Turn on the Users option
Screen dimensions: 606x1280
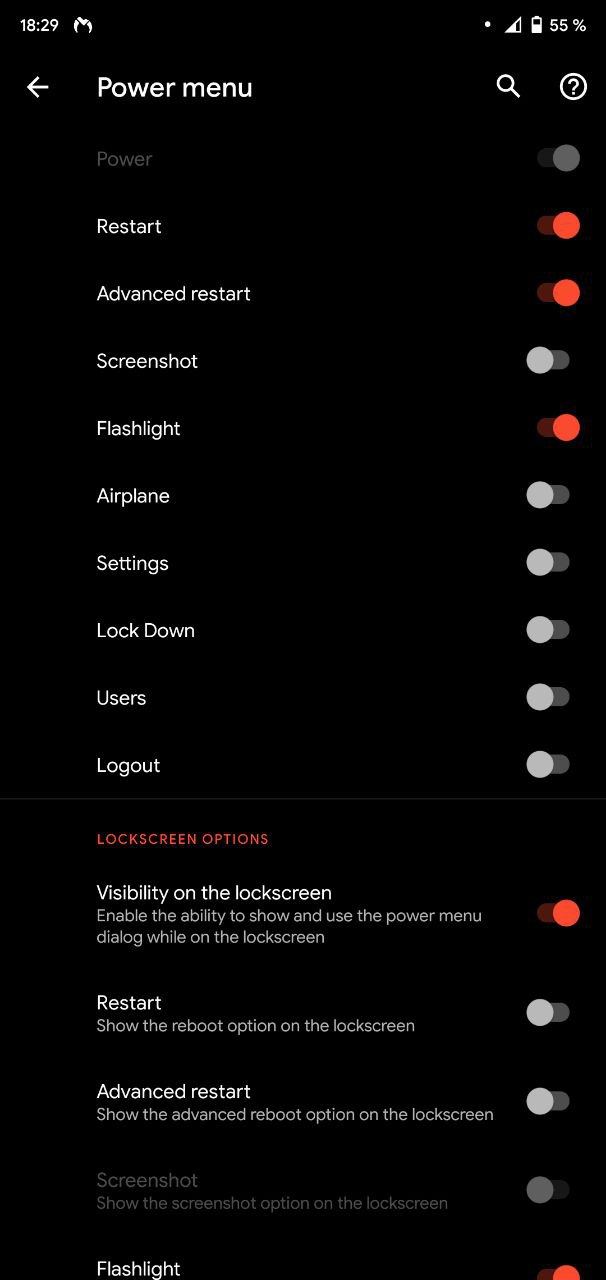[548, 698]
